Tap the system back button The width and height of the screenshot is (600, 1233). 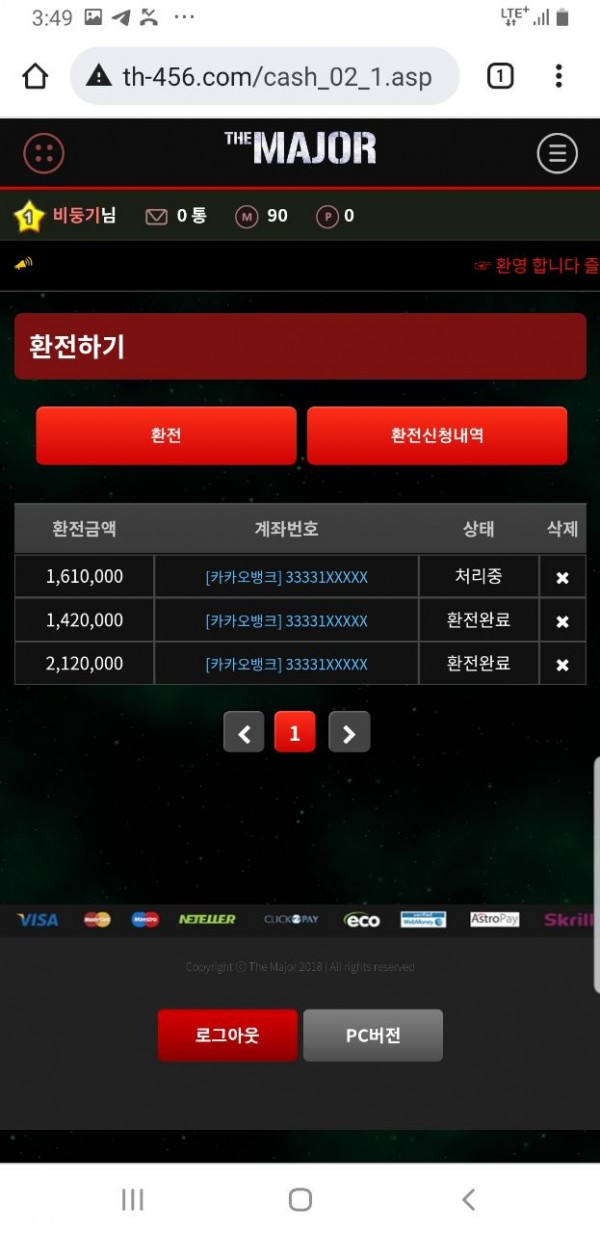pyautogui.click(x=467, y=1200)
